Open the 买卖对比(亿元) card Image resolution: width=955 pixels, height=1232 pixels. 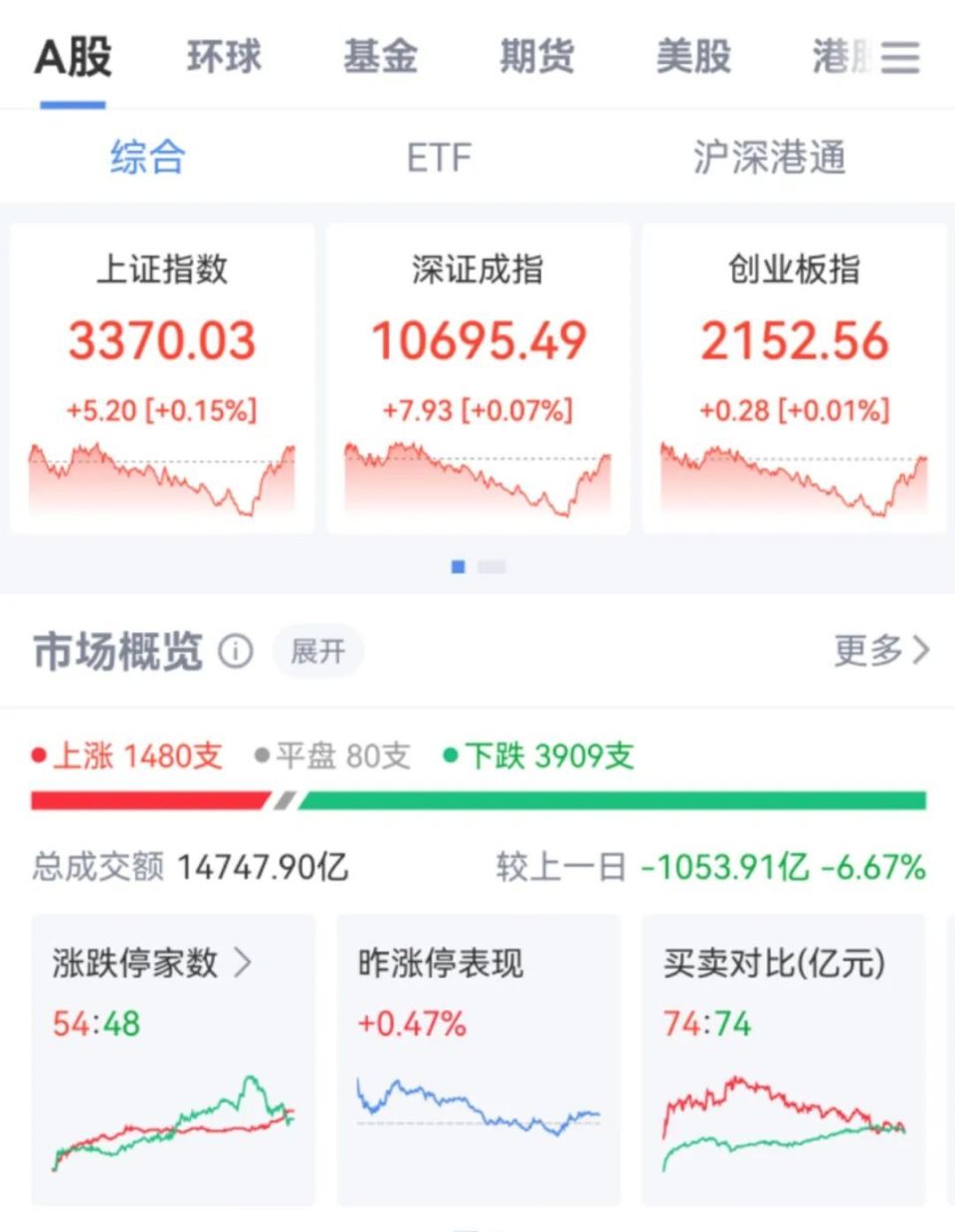[x=784, y=1060]
